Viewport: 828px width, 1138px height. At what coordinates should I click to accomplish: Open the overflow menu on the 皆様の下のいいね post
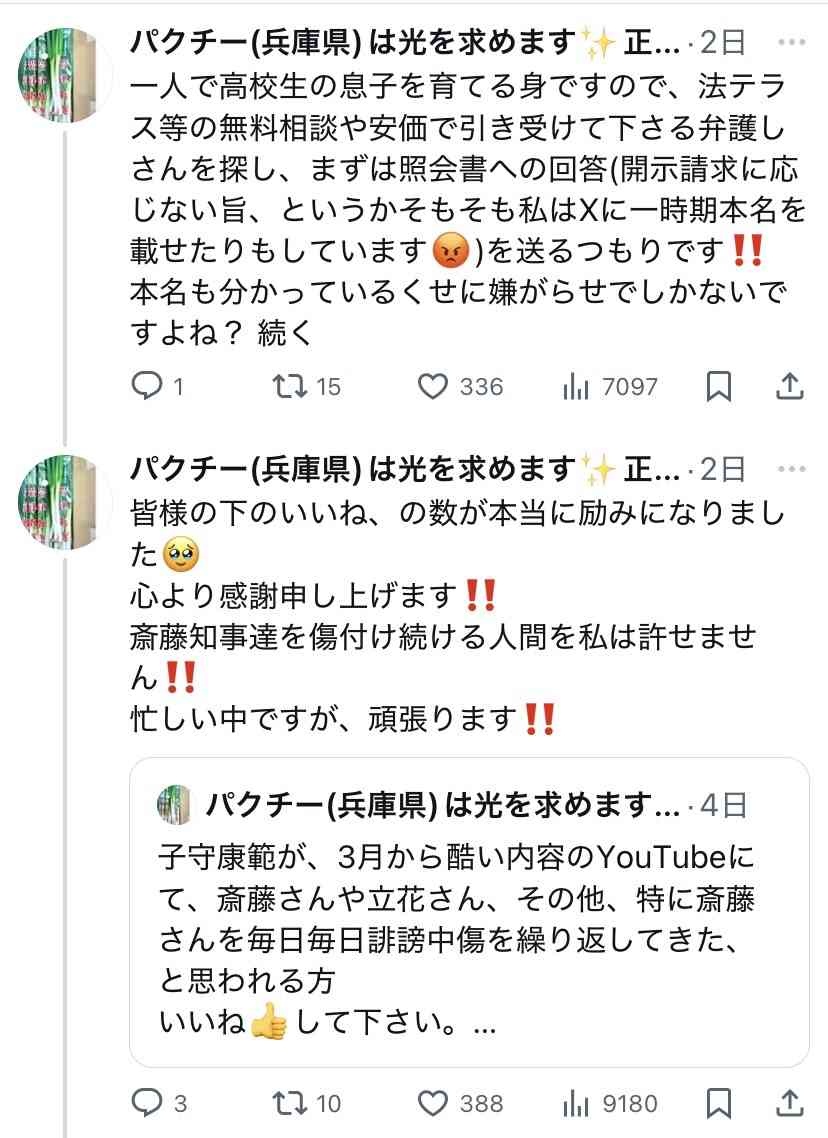click(792, 468)
